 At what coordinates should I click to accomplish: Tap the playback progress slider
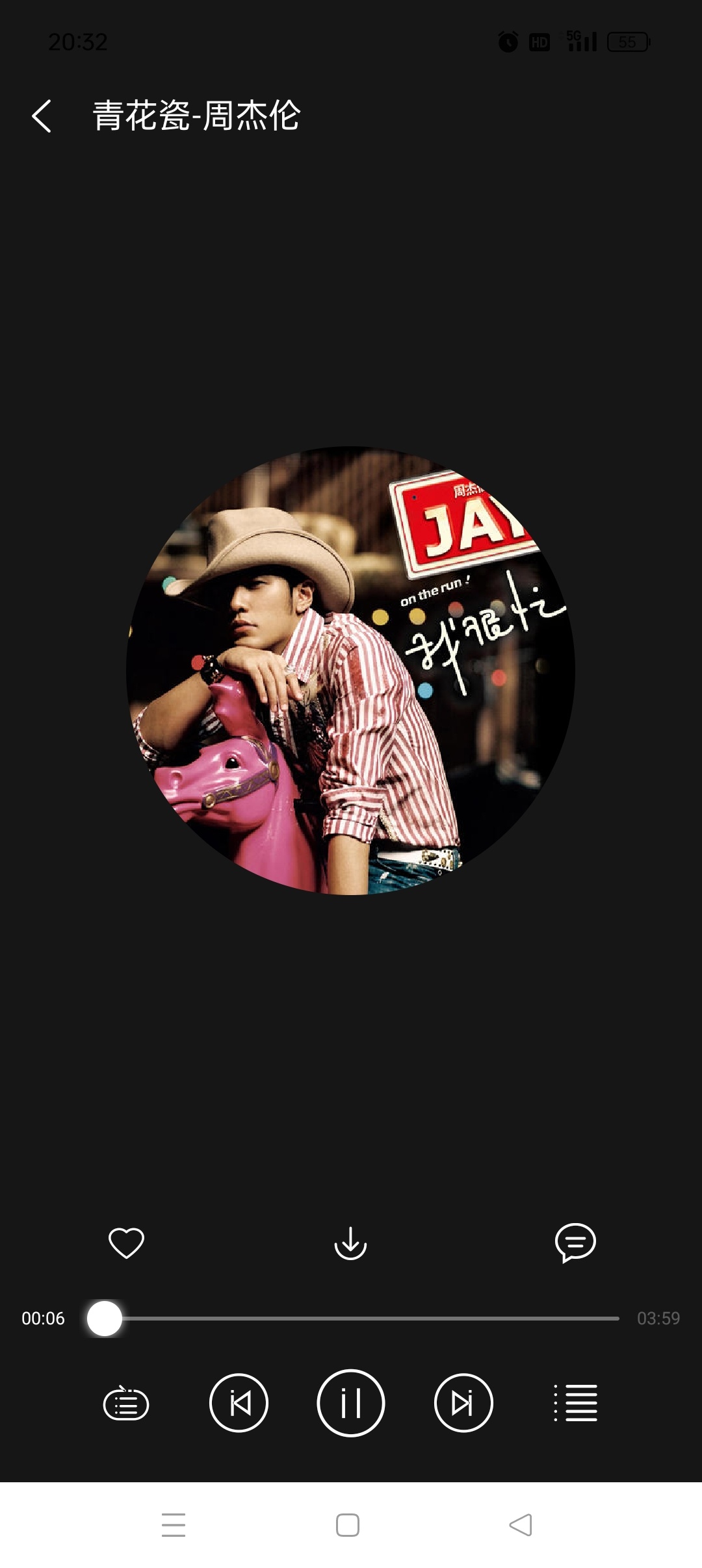[x=353, y=1319]
